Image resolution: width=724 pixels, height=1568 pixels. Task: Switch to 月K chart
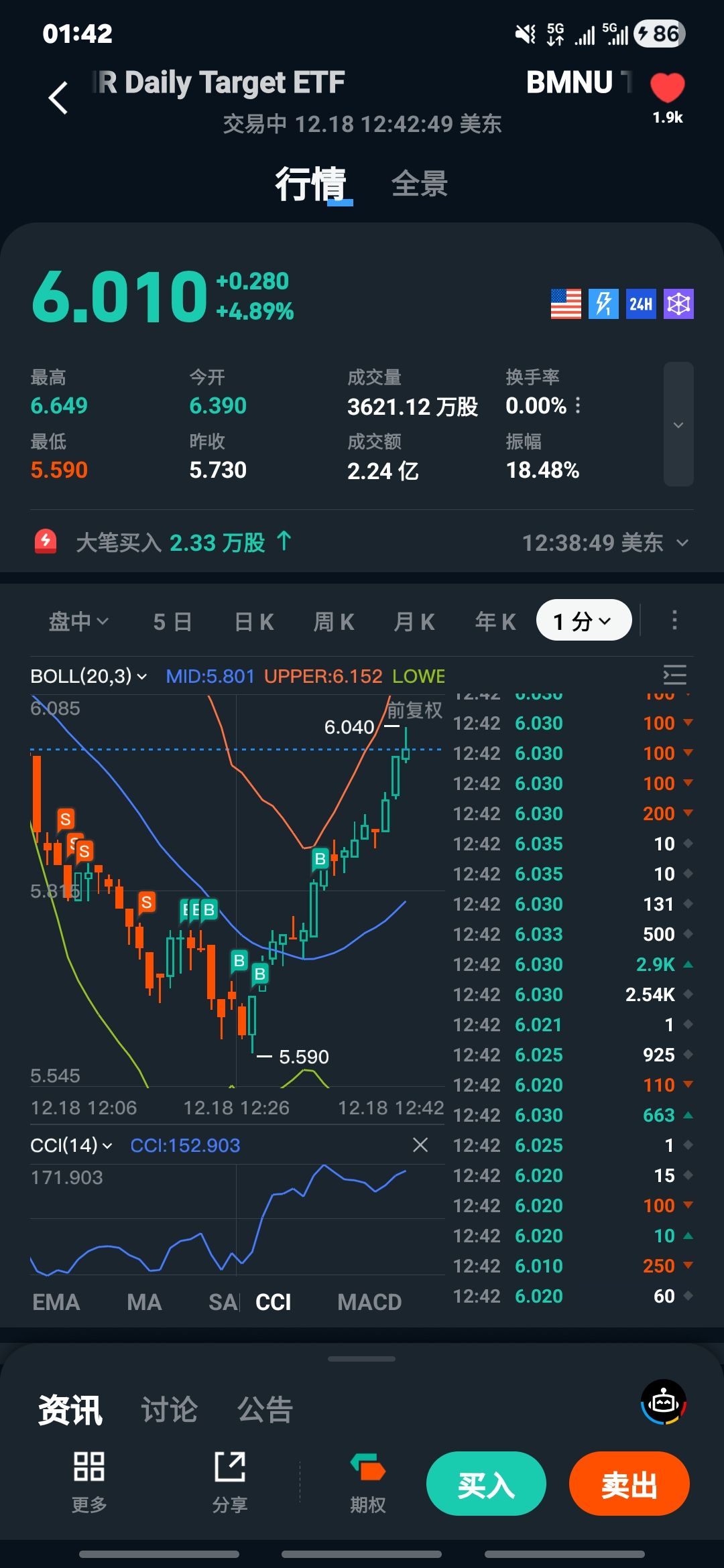[414, 621]
